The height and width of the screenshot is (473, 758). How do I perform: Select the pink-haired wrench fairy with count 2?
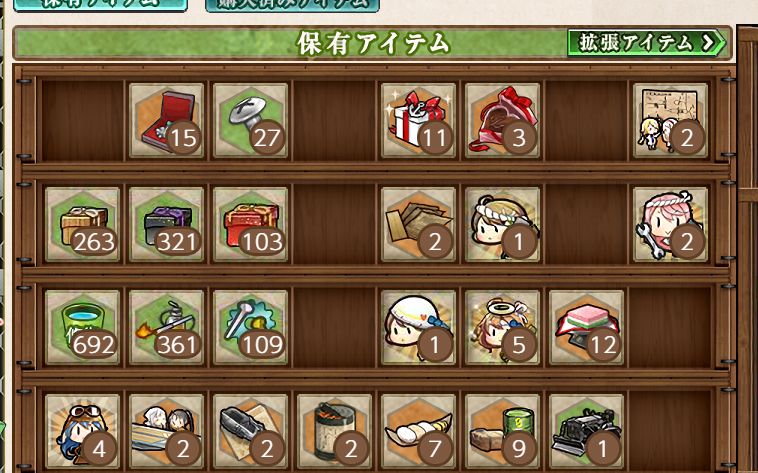(670, 224)
